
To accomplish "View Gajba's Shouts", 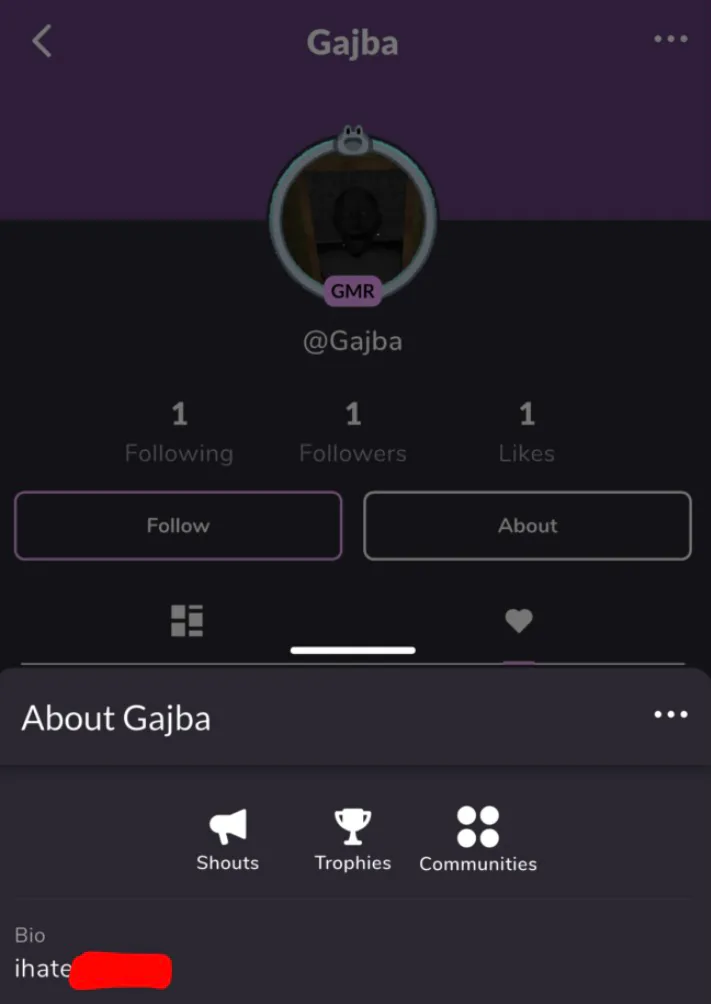I will point(228,840).
